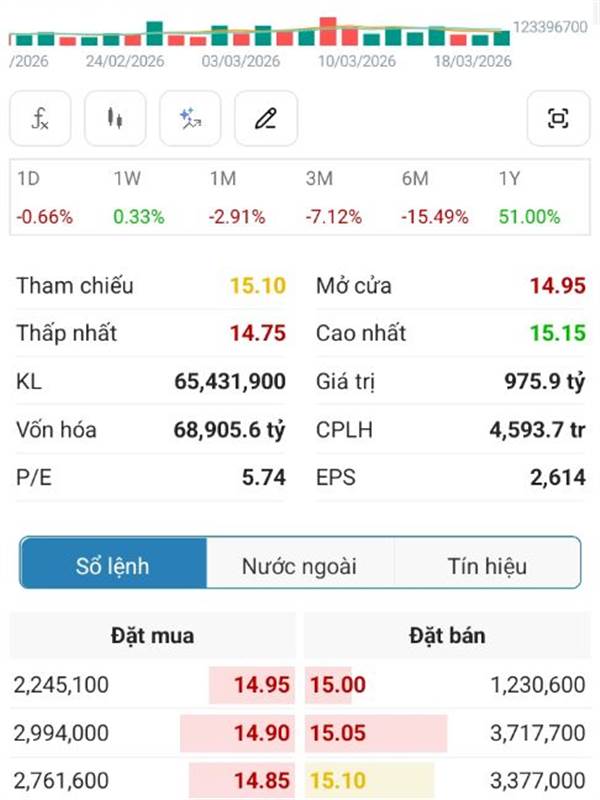The width and height of the screenshot is (600, 800).
Task: Open the fx indicators button
Action: tap(40, 119)
